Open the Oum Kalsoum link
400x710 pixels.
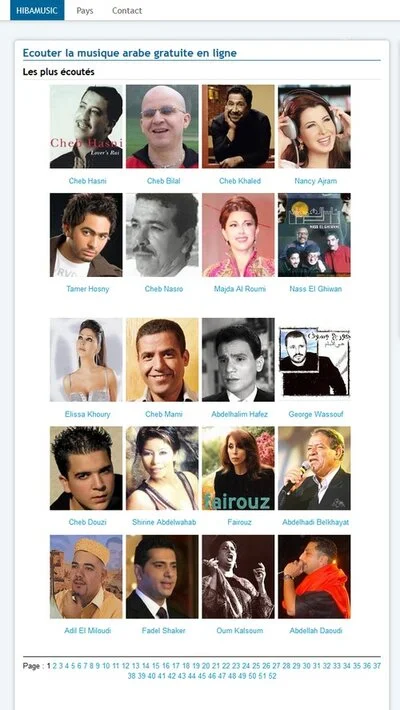point(240,631)
